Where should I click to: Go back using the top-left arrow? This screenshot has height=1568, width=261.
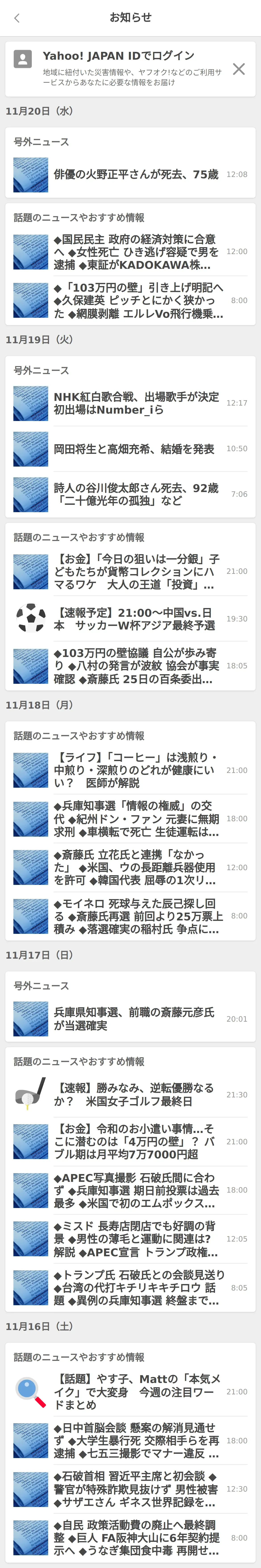[17, 18]
